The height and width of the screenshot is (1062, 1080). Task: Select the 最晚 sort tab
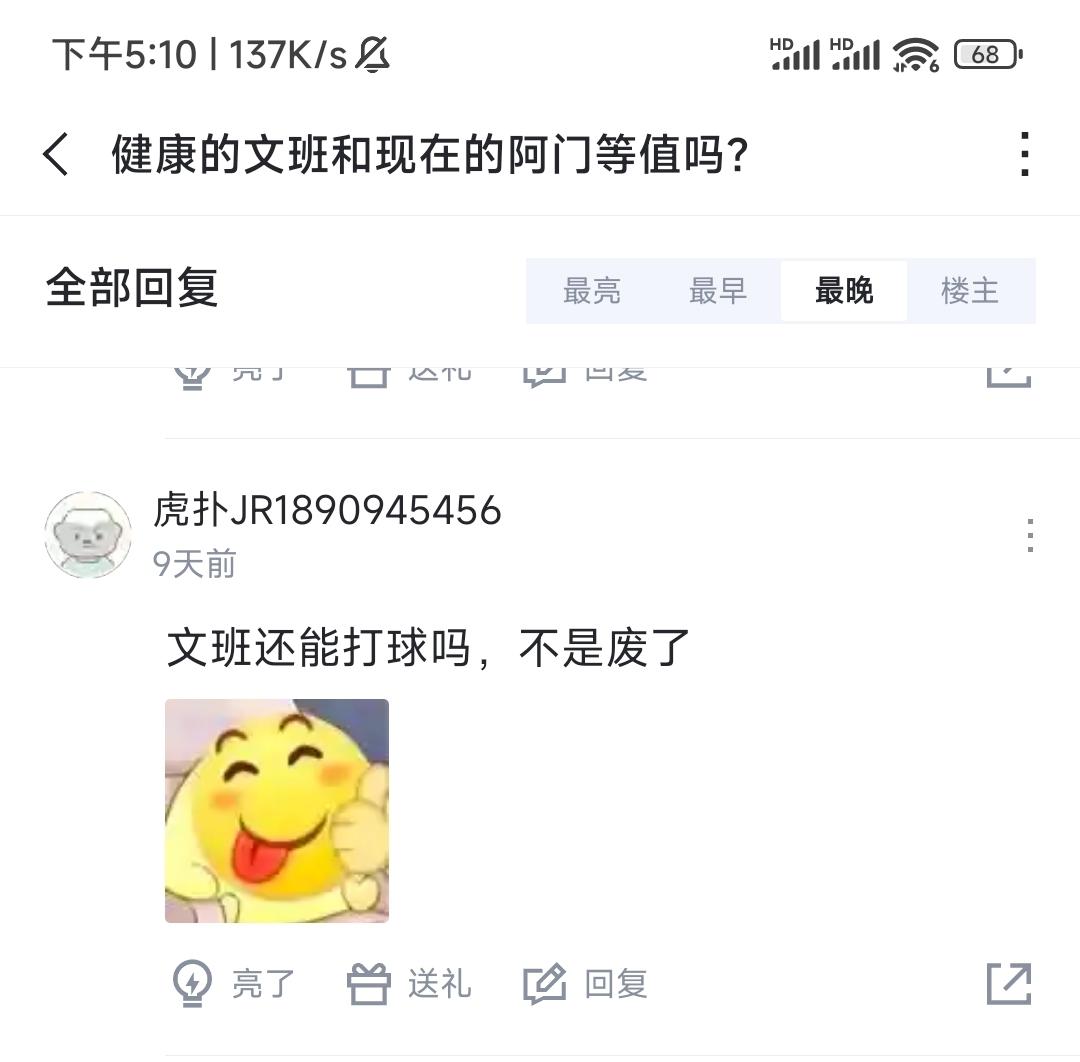tap(844, 291)
